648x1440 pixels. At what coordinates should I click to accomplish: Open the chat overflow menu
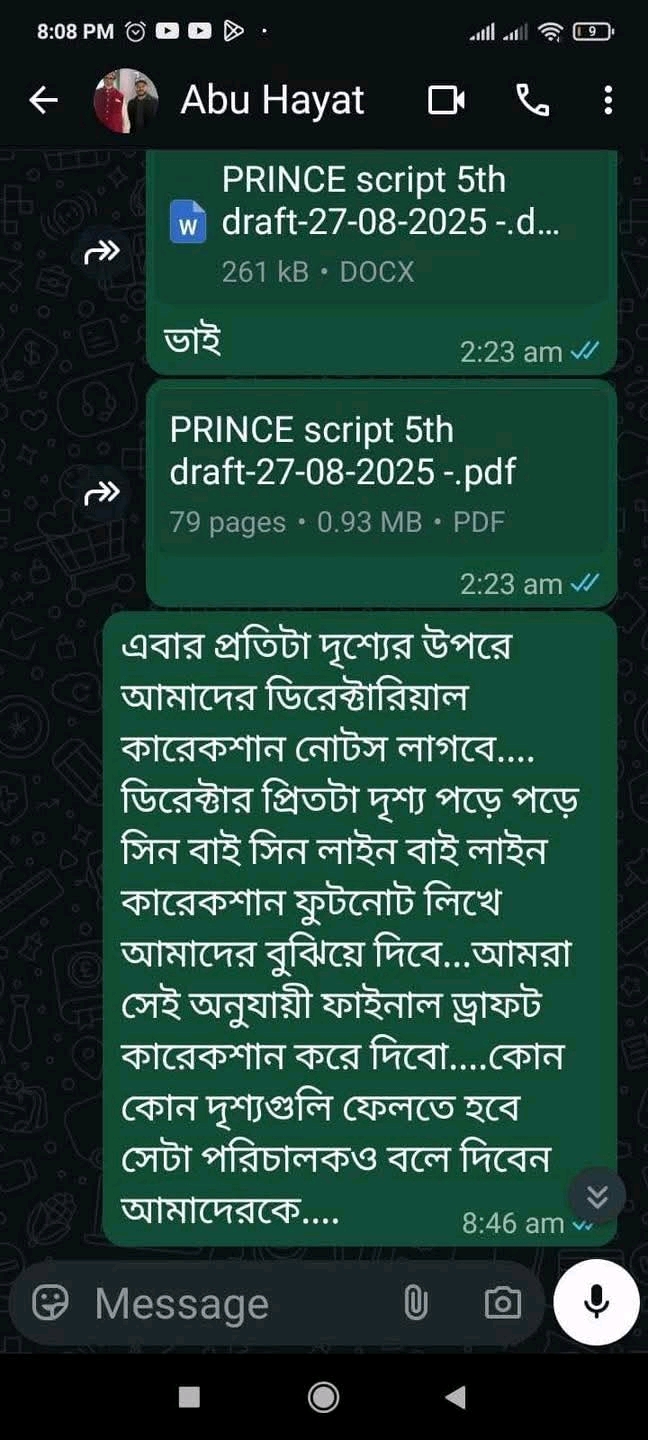pos(608,100)
